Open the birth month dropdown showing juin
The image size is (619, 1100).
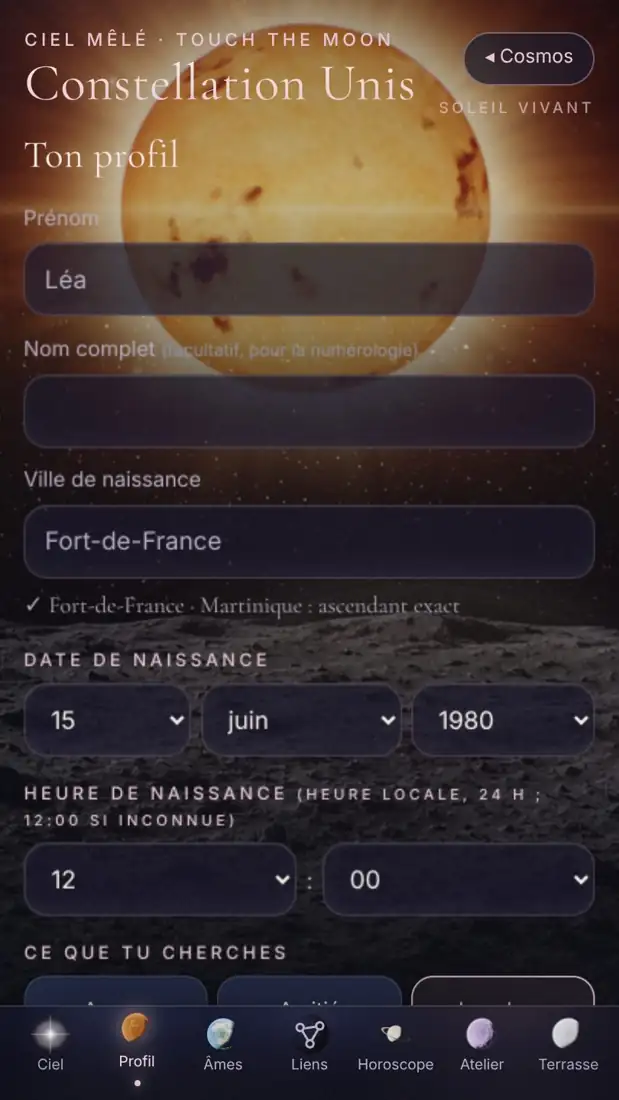click(x=301, y=720)
